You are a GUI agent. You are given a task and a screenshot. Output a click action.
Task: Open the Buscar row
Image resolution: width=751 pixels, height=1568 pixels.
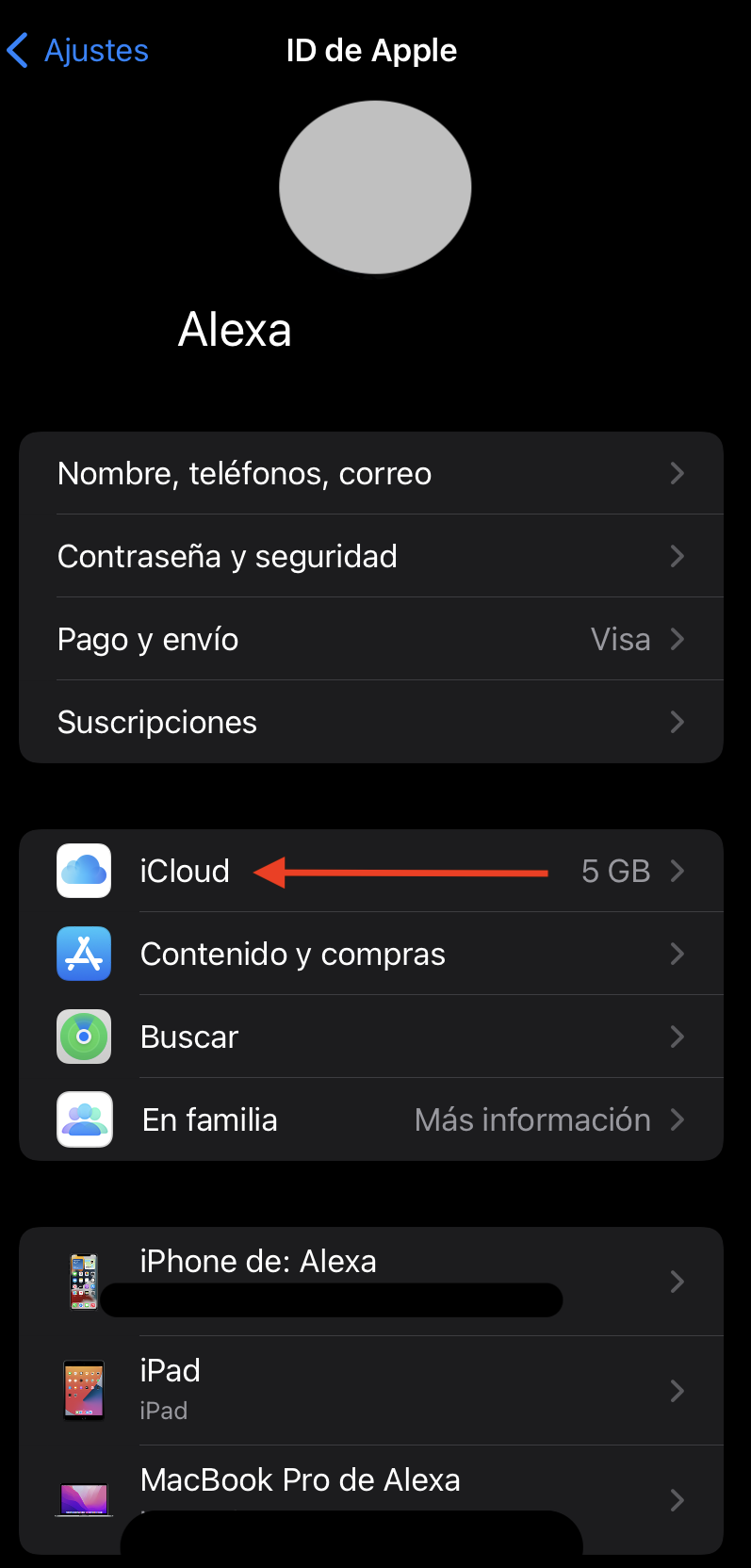pyautogui.click(x=371, y=1037)
